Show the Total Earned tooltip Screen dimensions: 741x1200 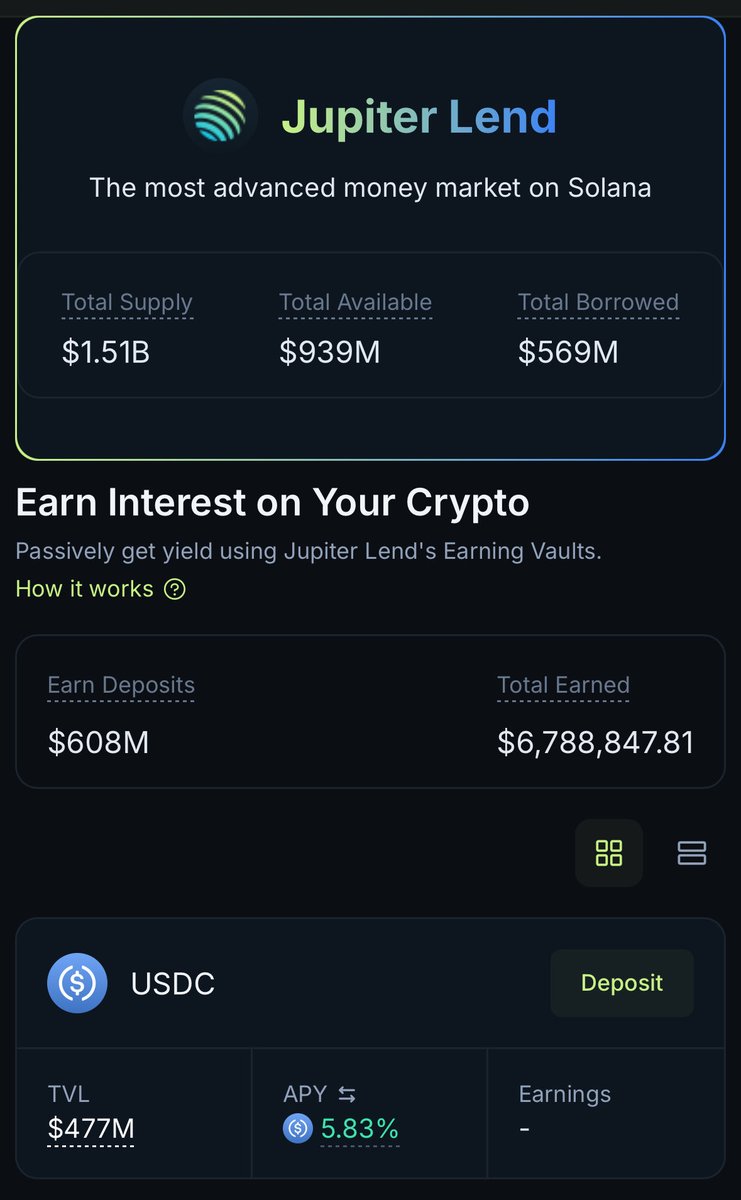coord(563,686)
